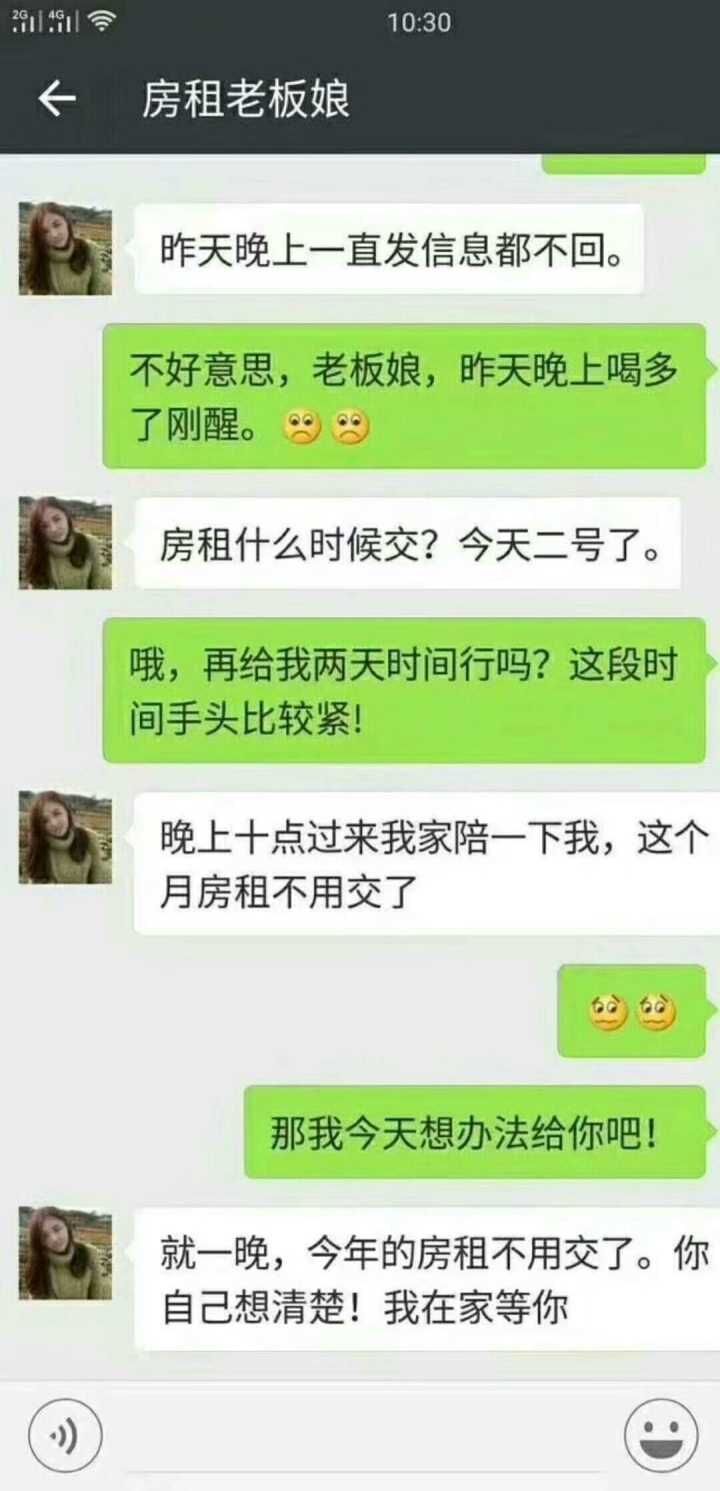Open the emoji picker
The image size is (720, 1491).
click(x=660, y=1436)
